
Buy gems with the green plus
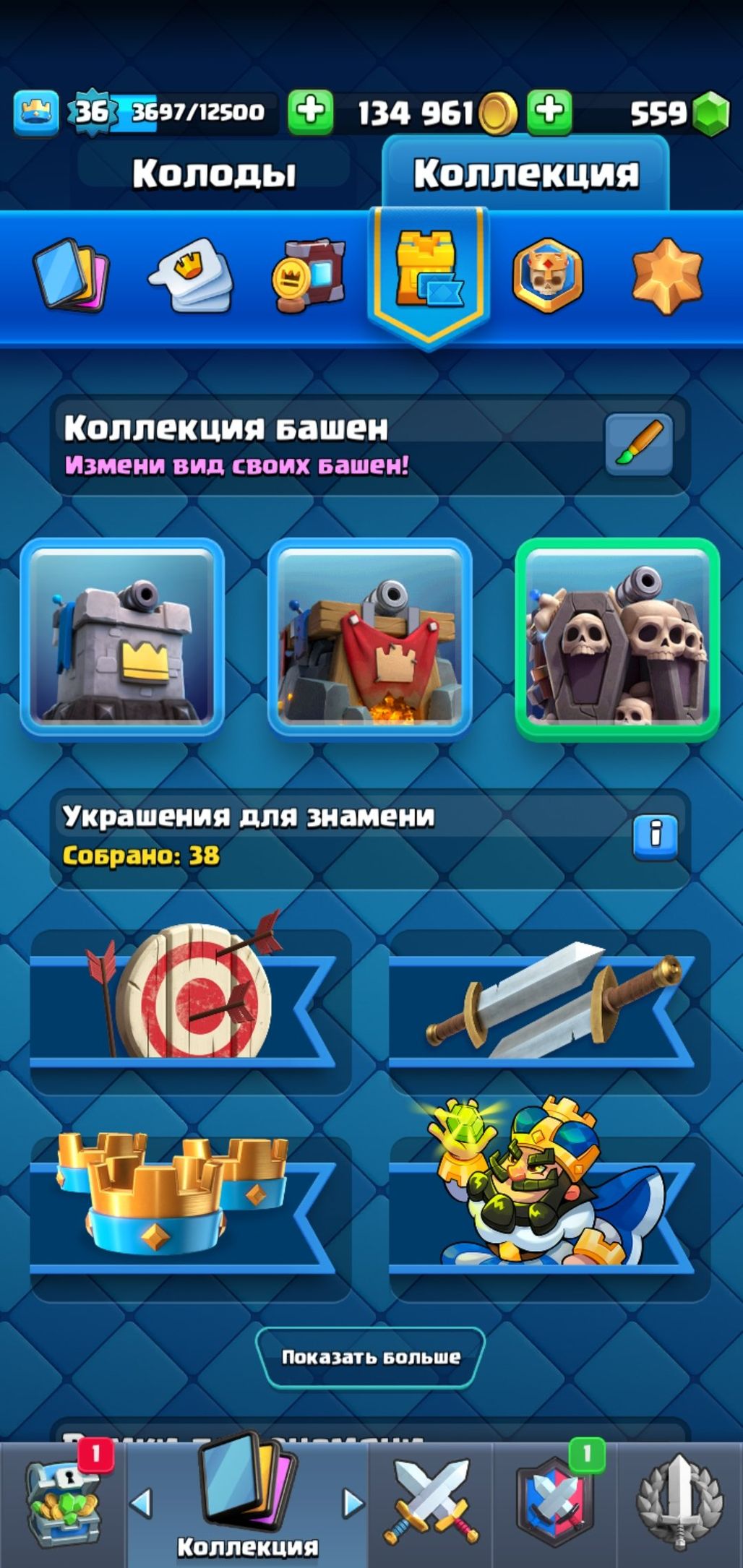(x=550, y=112)
